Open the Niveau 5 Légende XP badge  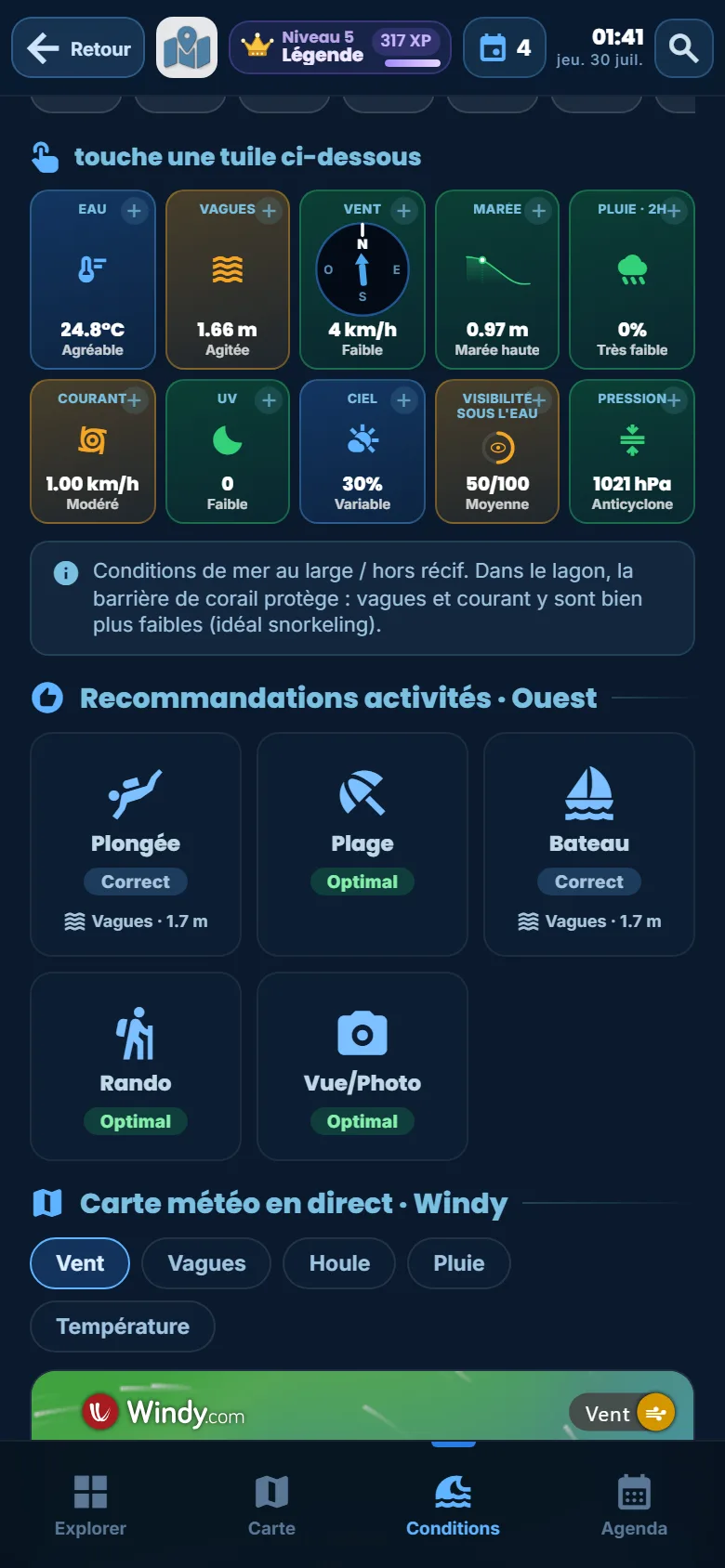pyautogui.click(x=340, y=47)
